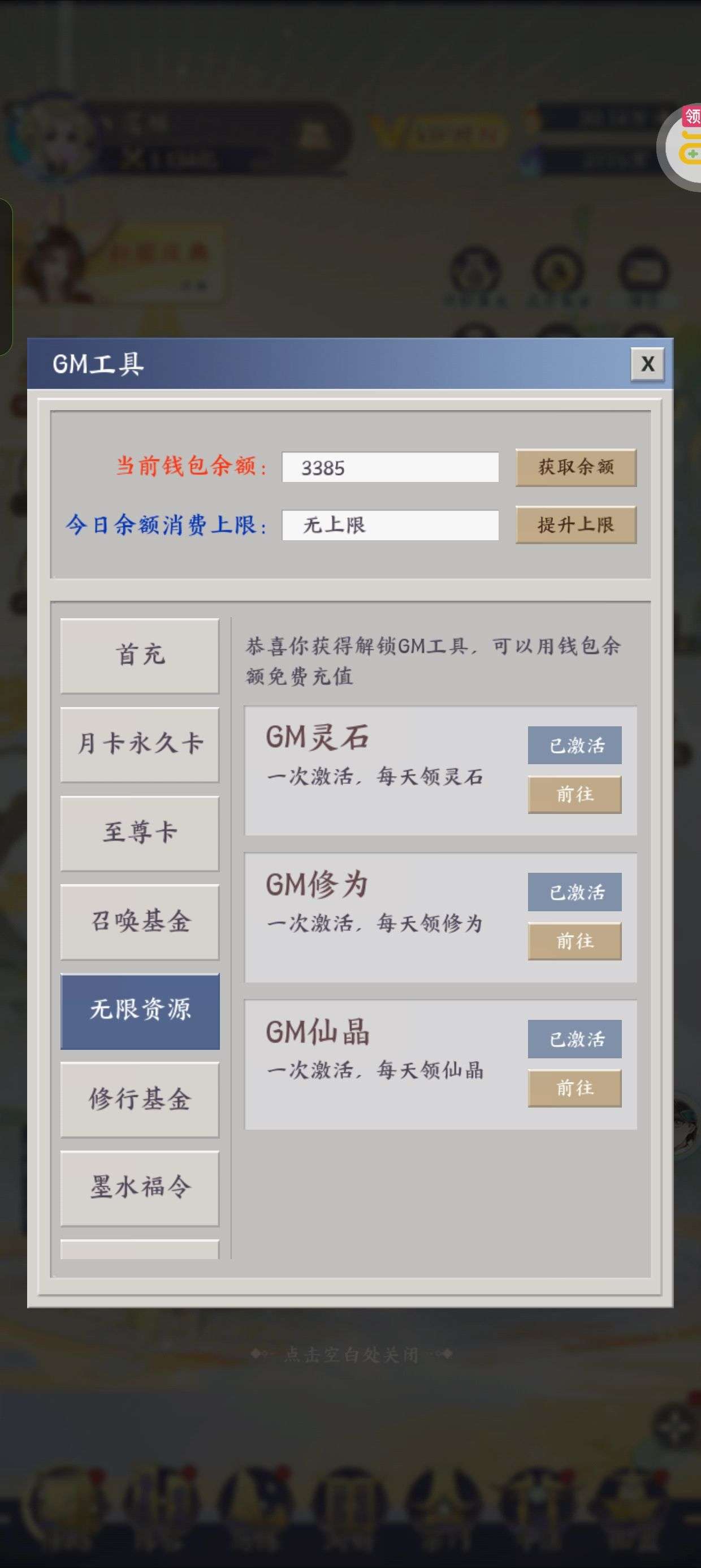The width and height of the screenshot is (701, 1568).
Task: Tap the 当前钱包余额 field
Action: 390,467
